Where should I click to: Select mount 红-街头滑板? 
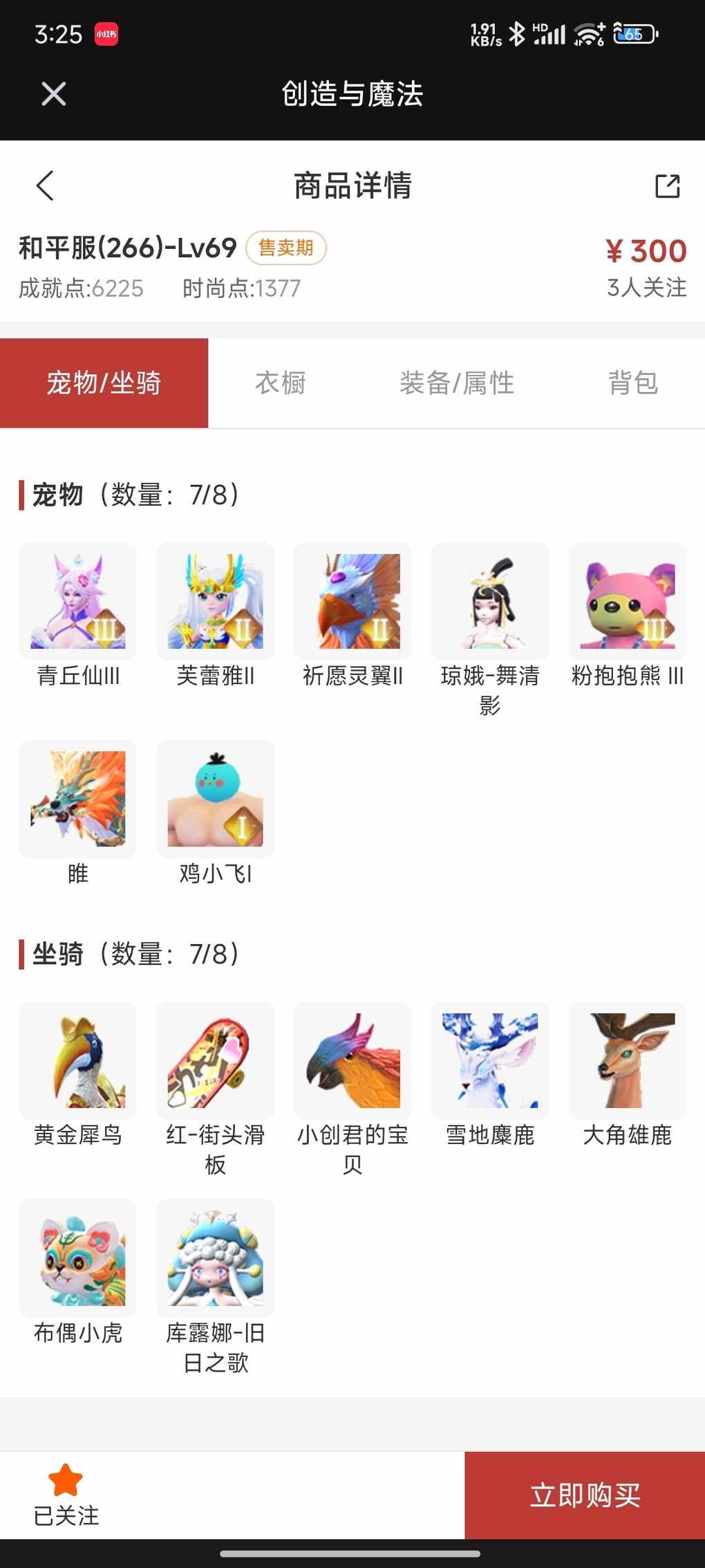click(x=215, y=1060)
